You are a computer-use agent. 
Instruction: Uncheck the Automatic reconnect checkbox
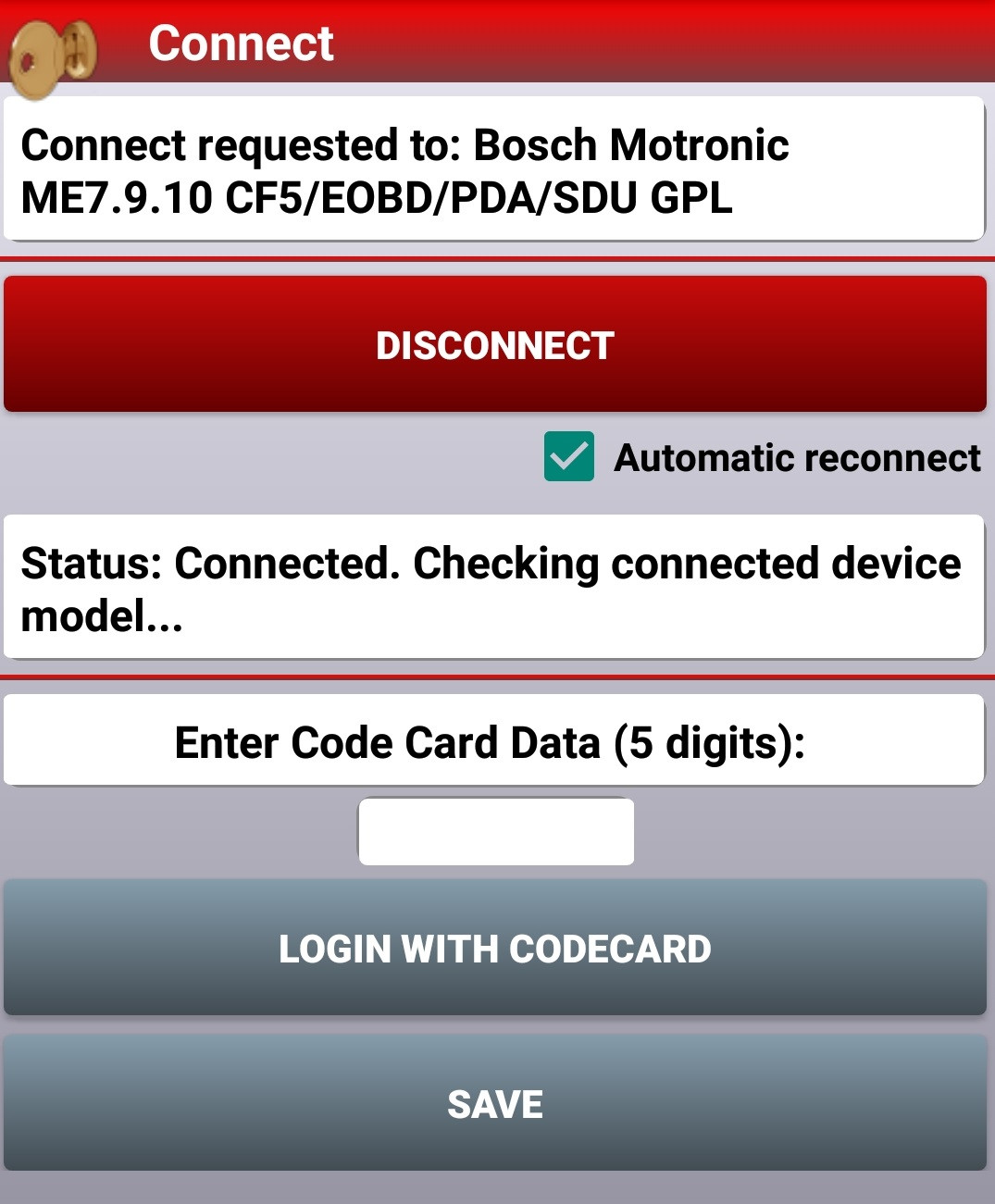click(x=569, y=457)
